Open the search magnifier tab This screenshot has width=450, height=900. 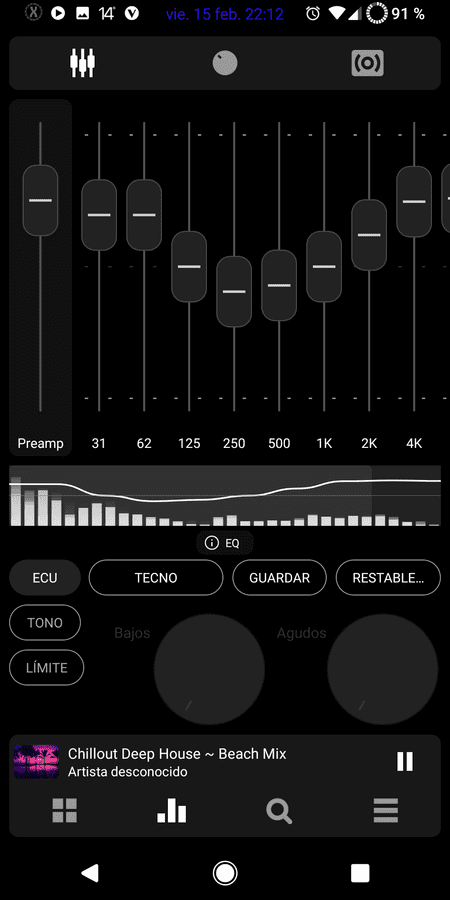point(279,811)
